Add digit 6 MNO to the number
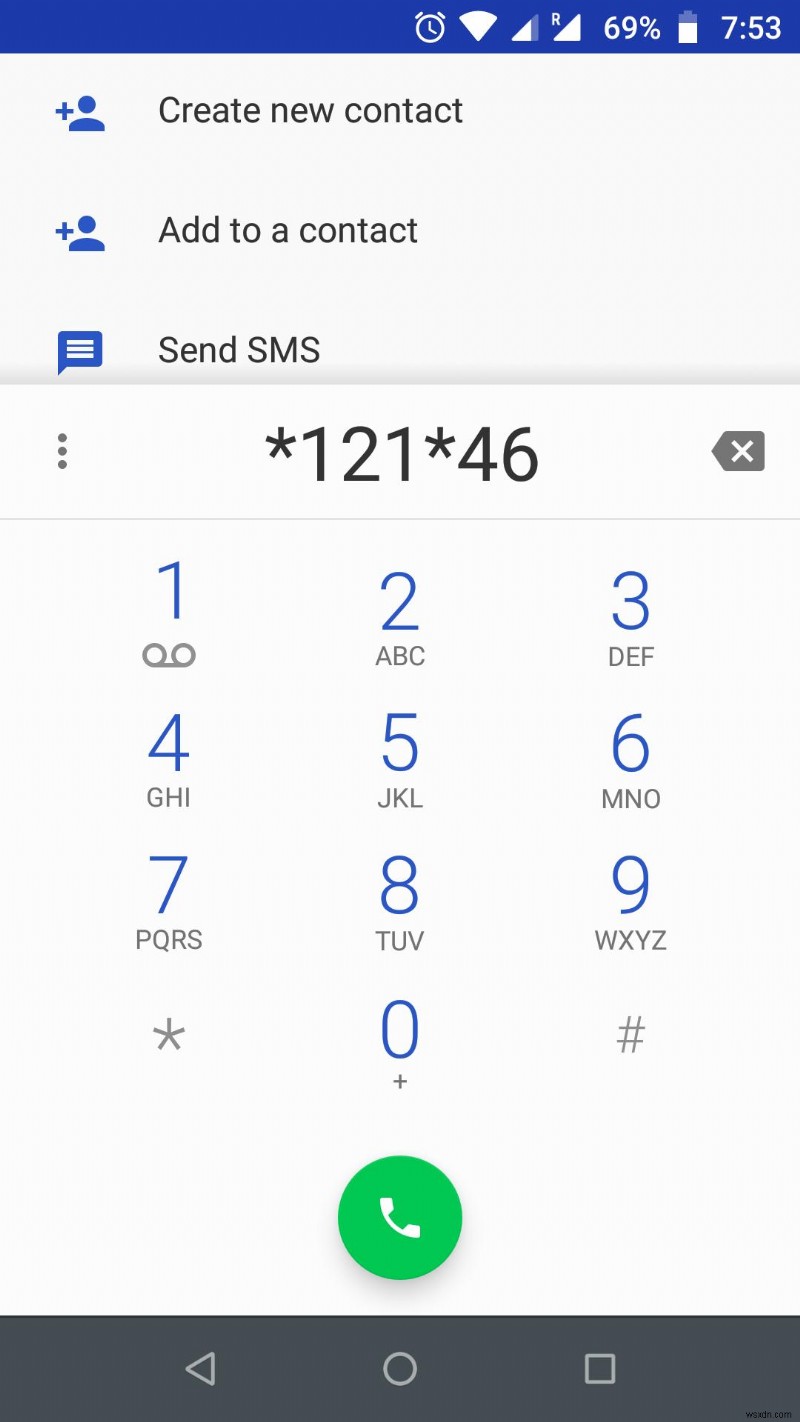Screen dimensions: 800x1422 pyautogui.click(x=631, y=757)
